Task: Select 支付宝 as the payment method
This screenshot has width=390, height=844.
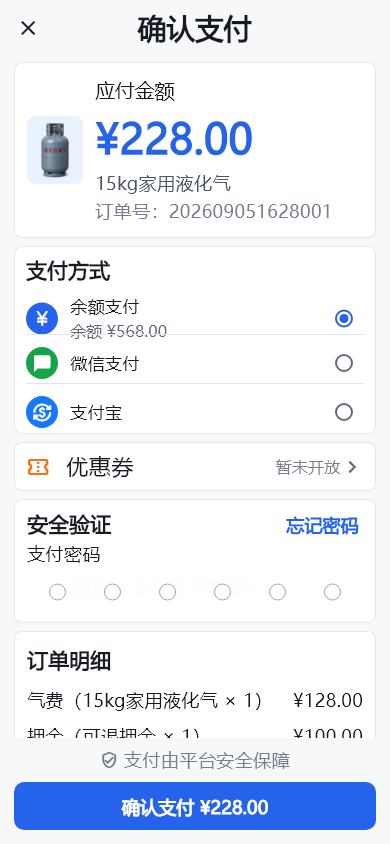Action: point(195,412)
